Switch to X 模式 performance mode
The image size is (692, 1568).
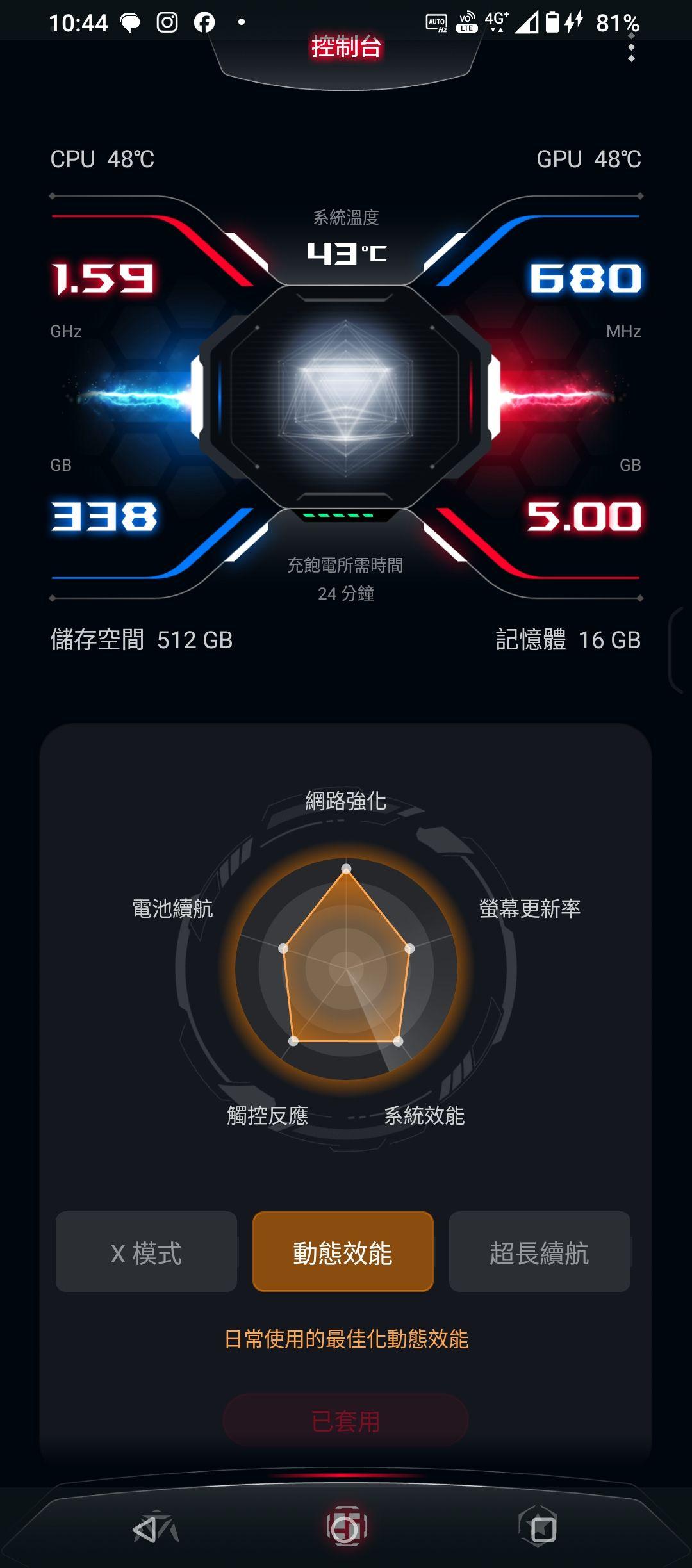coord(146,1252)
